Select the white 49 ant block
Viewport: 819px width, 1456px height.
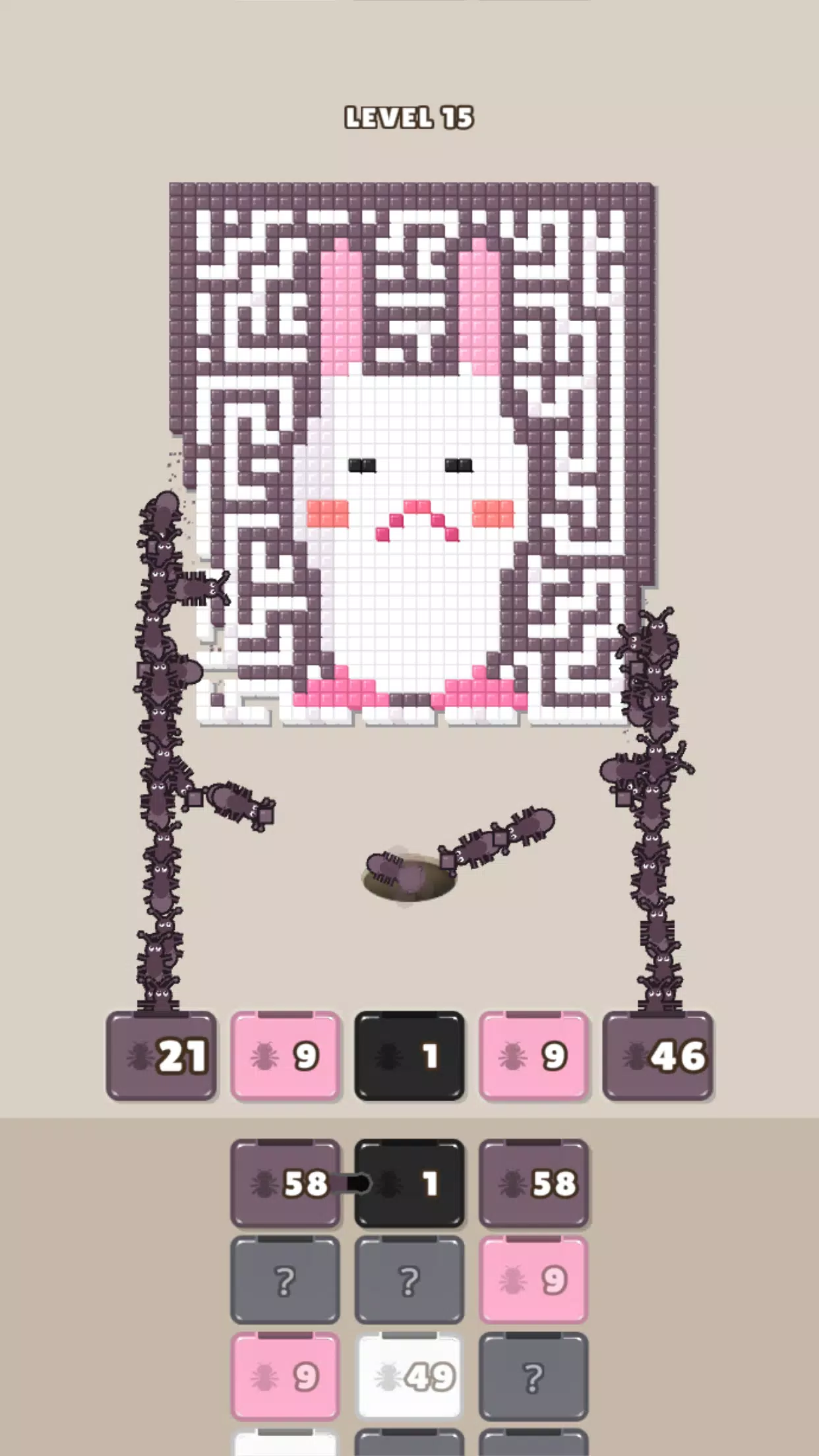click(409, 1374)
